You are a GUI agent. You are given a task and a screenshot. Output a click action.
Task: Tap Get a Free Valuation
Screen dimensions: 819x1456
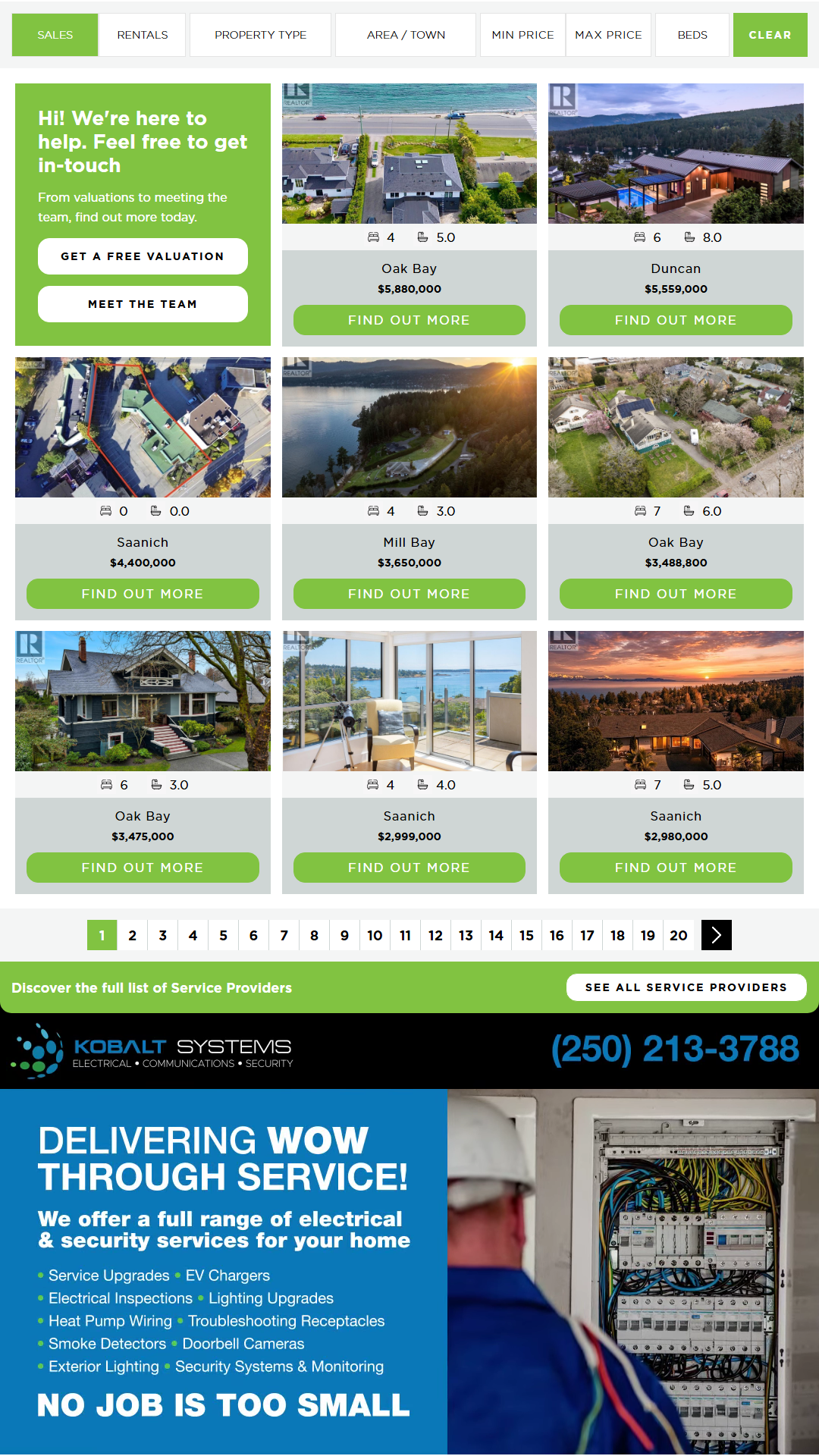tap(143, 256)
